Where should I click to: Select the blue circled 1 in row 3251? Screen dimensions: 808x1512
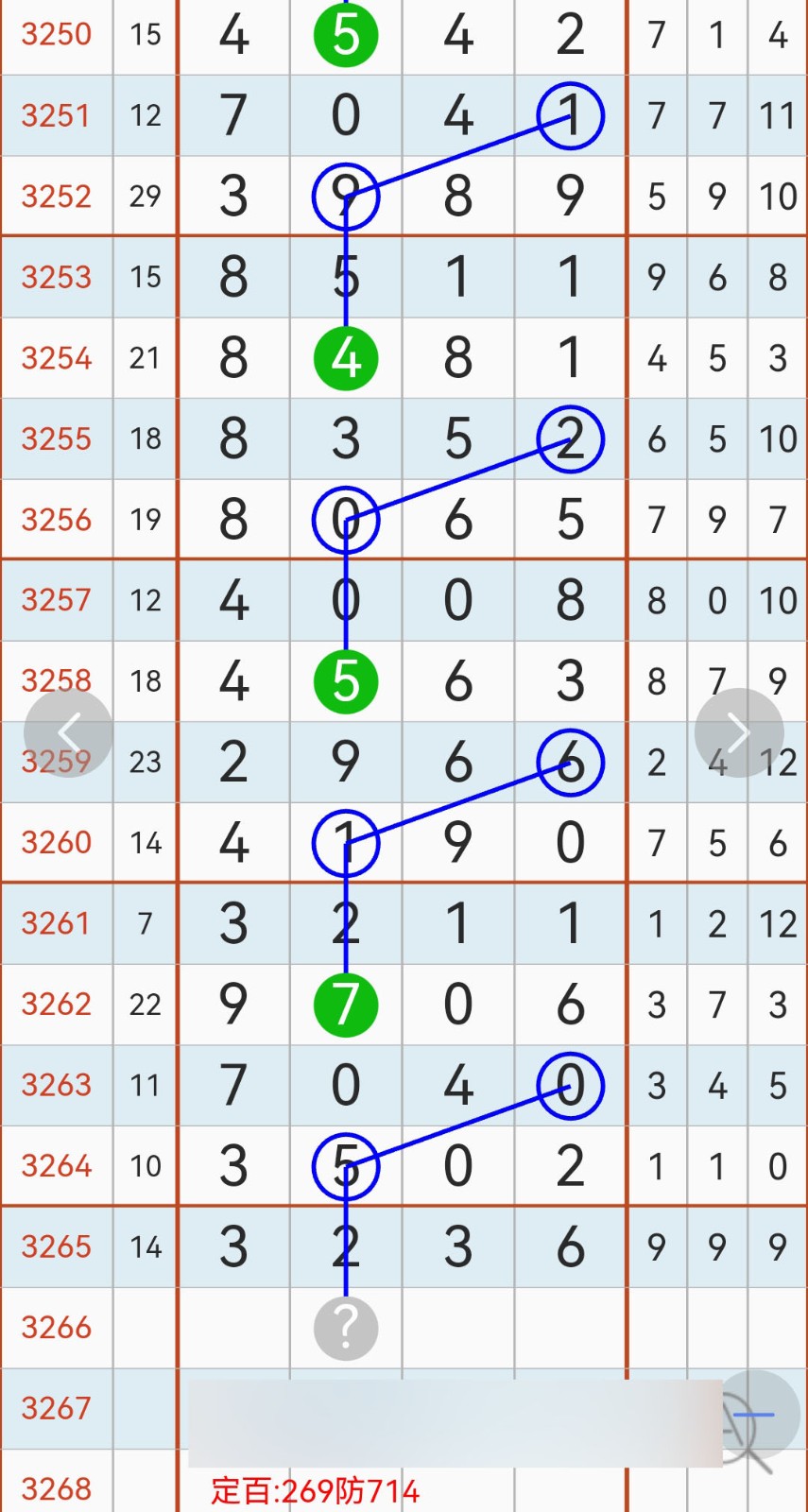571,115
